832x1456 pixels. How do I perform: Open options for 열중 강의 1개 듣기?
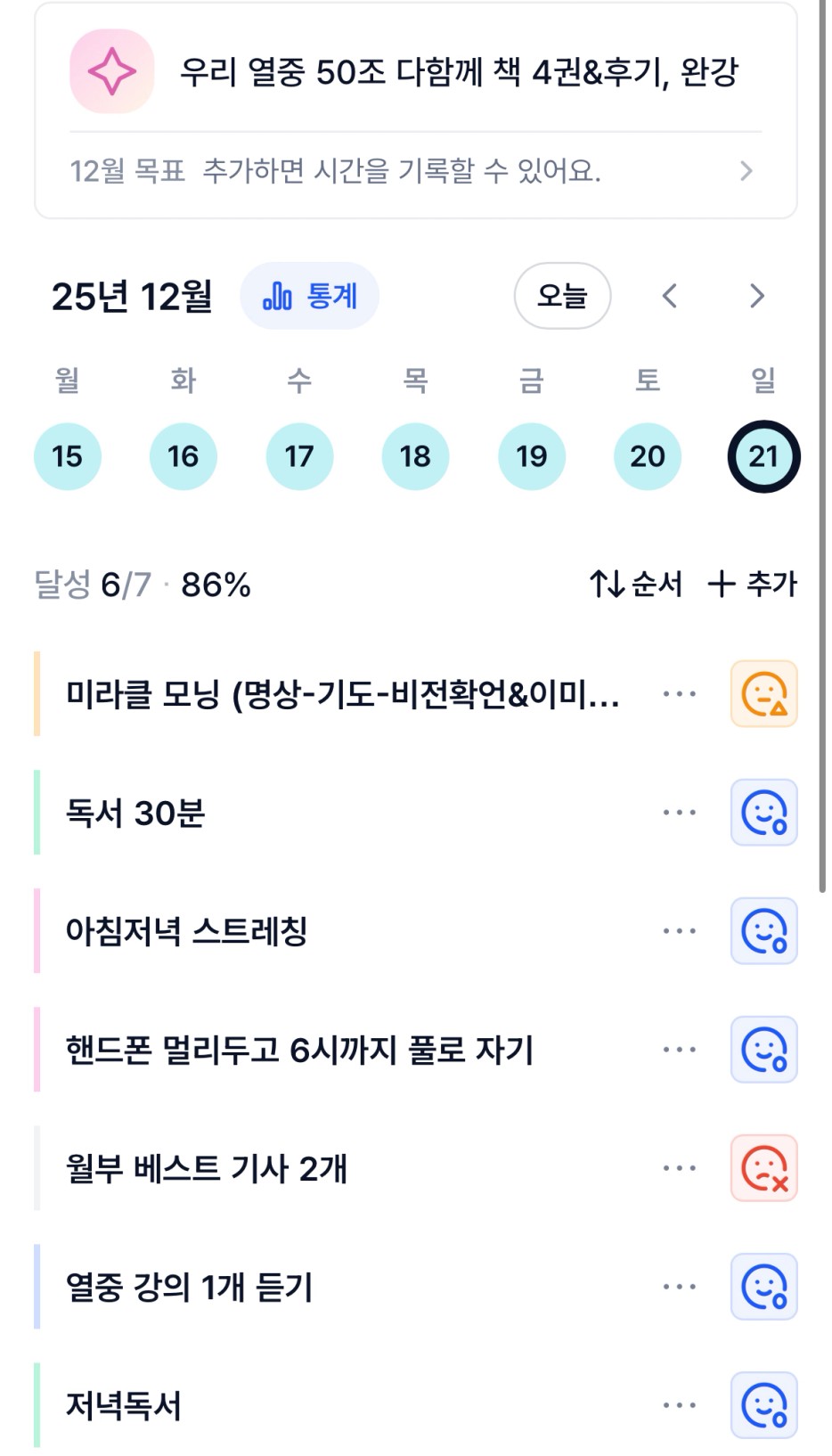(x=680, y=1287)
